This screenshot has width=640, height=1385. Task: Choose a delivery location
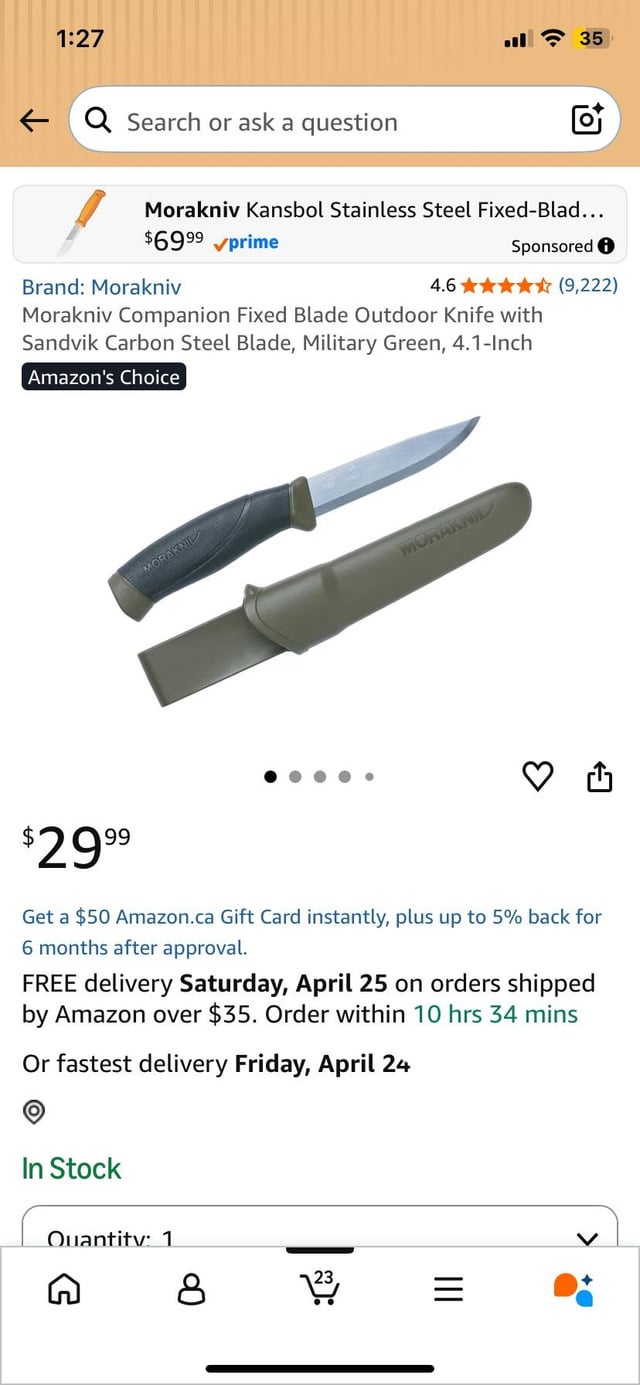(35, 1111)
